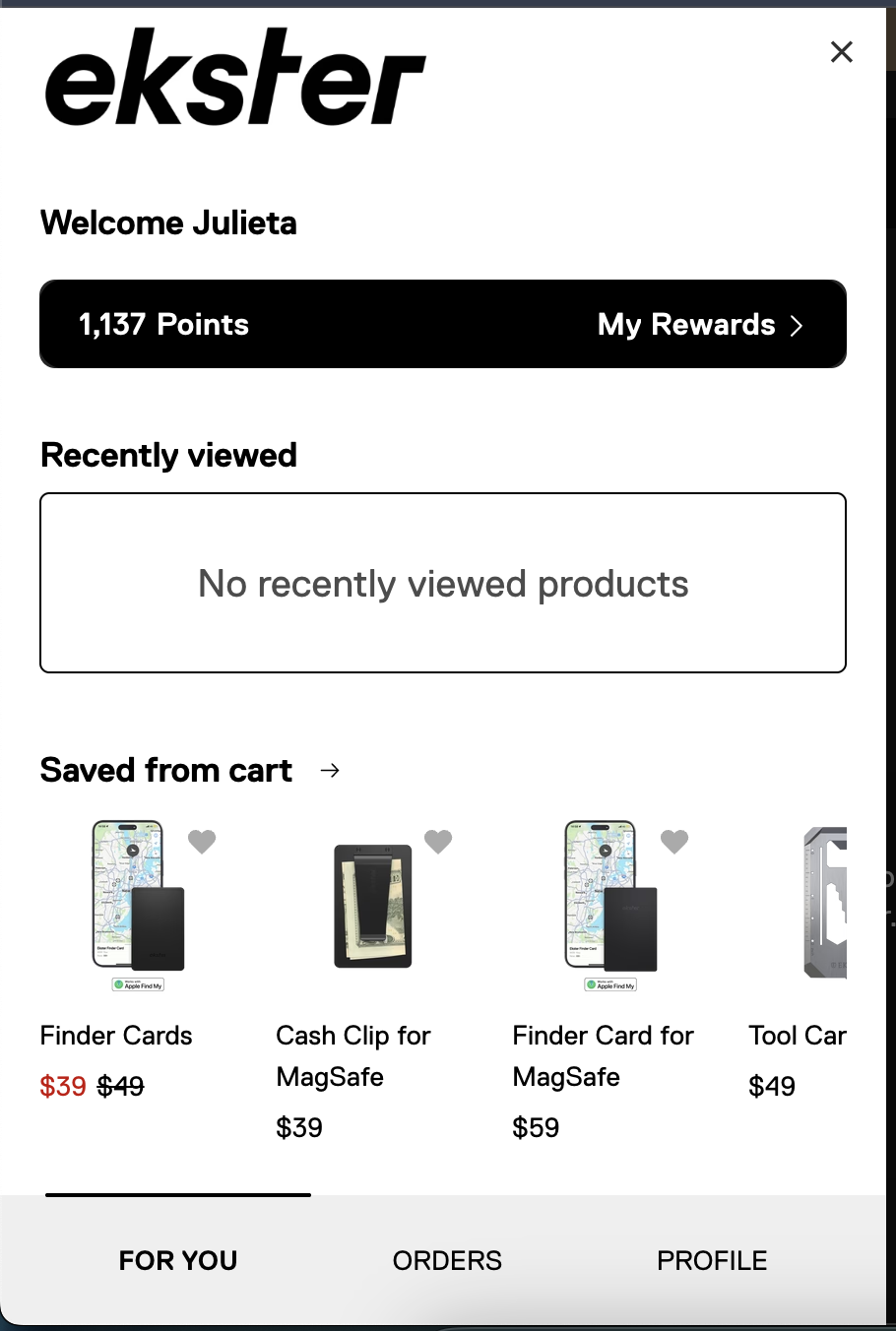Viewport: 896px width, 1331px height.
Task: Tap the heart on Finder Card for MagSafe
Action: pyautogui.click(x=674, y=842)
